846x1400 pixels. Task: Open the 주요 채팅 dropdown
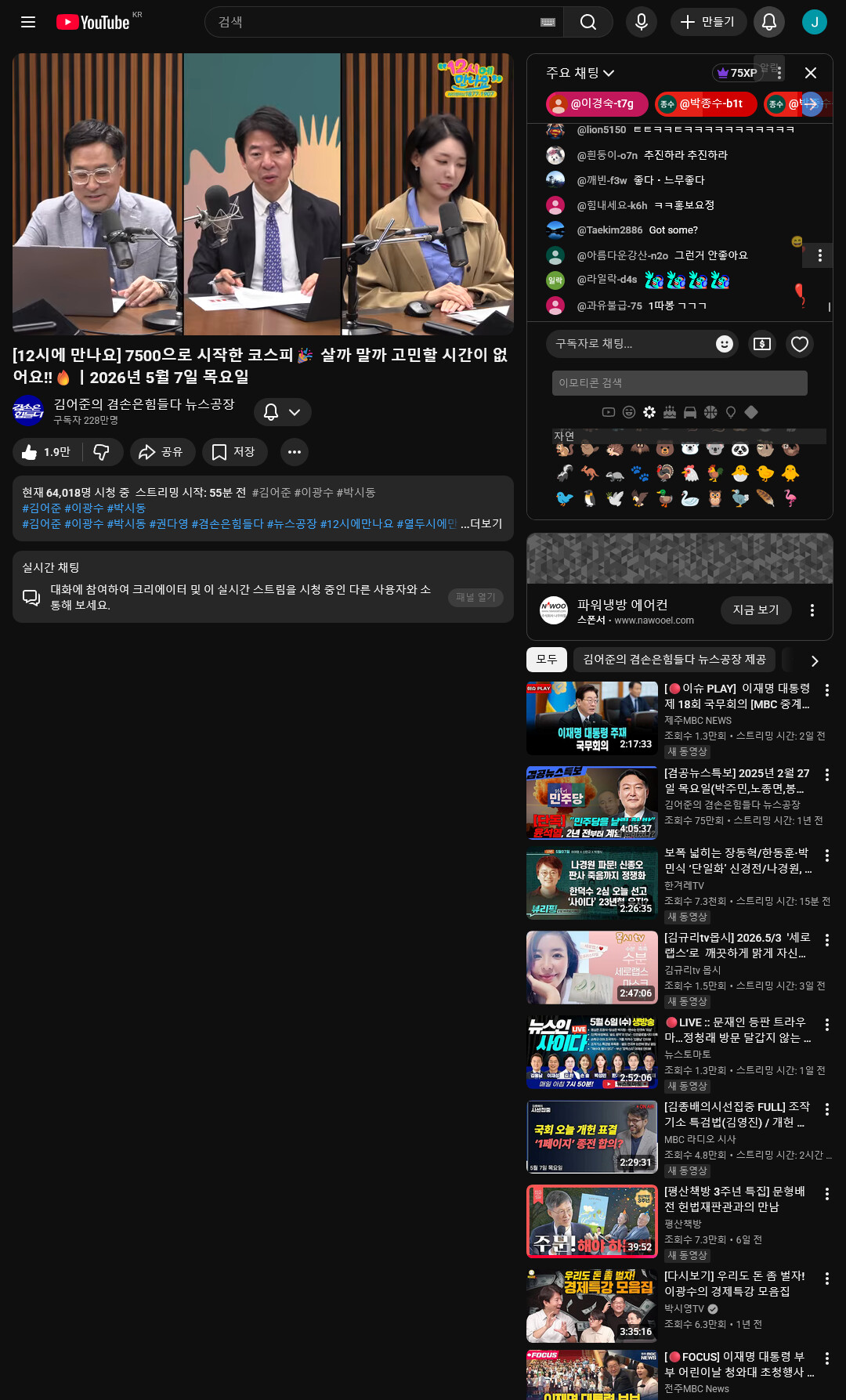(x=580, y=73)
